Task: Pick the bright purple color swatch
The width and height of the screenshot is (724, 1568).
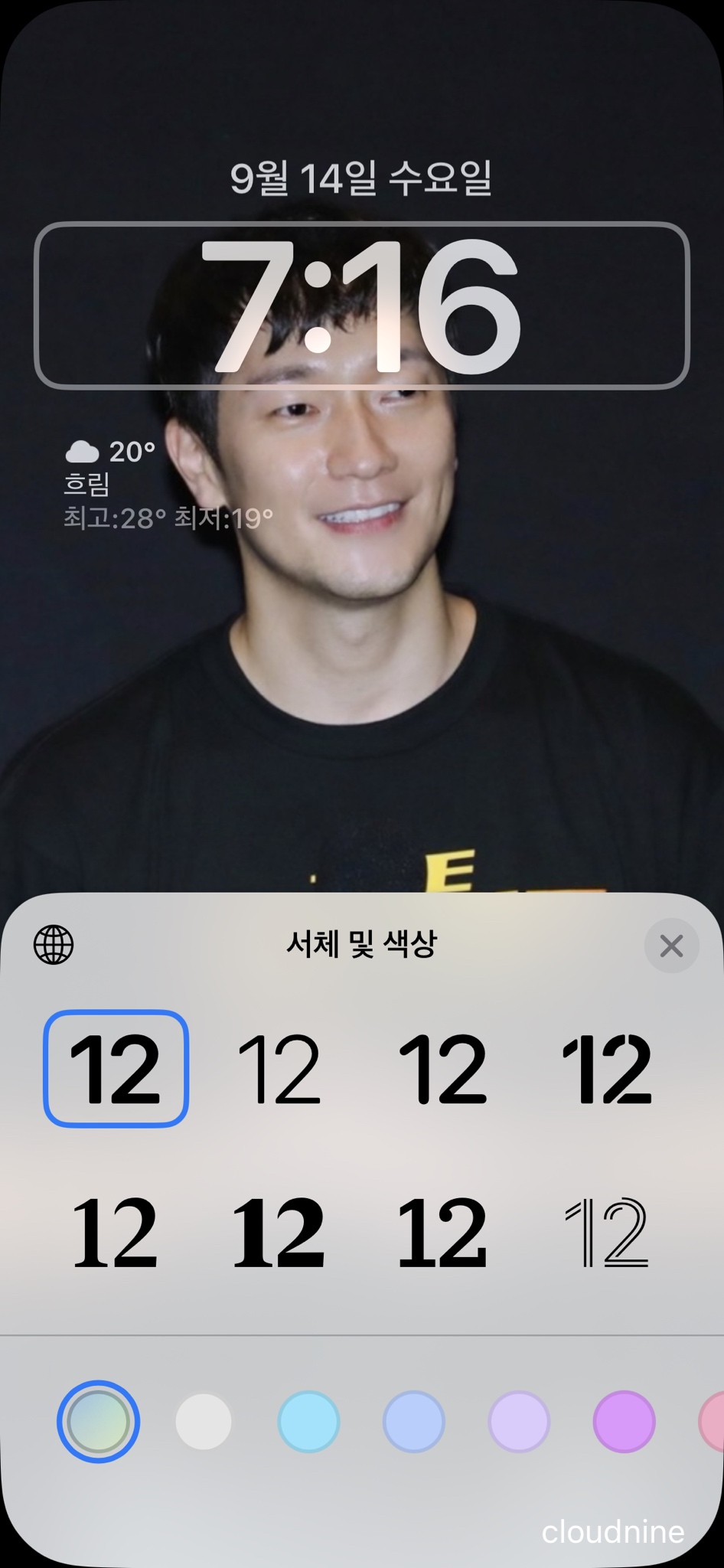Action: tap(624, 1422)
